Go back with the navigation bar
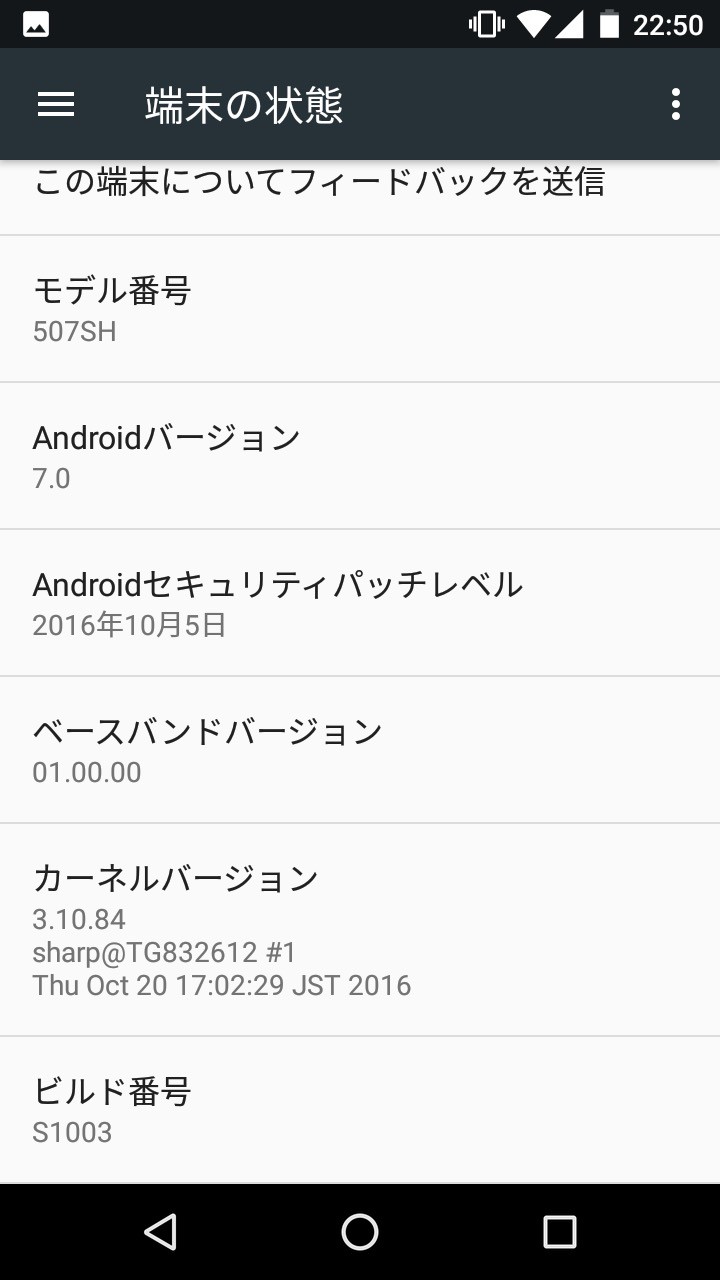The height and width of the screenshot is (1280, 720). point(160,1232)
